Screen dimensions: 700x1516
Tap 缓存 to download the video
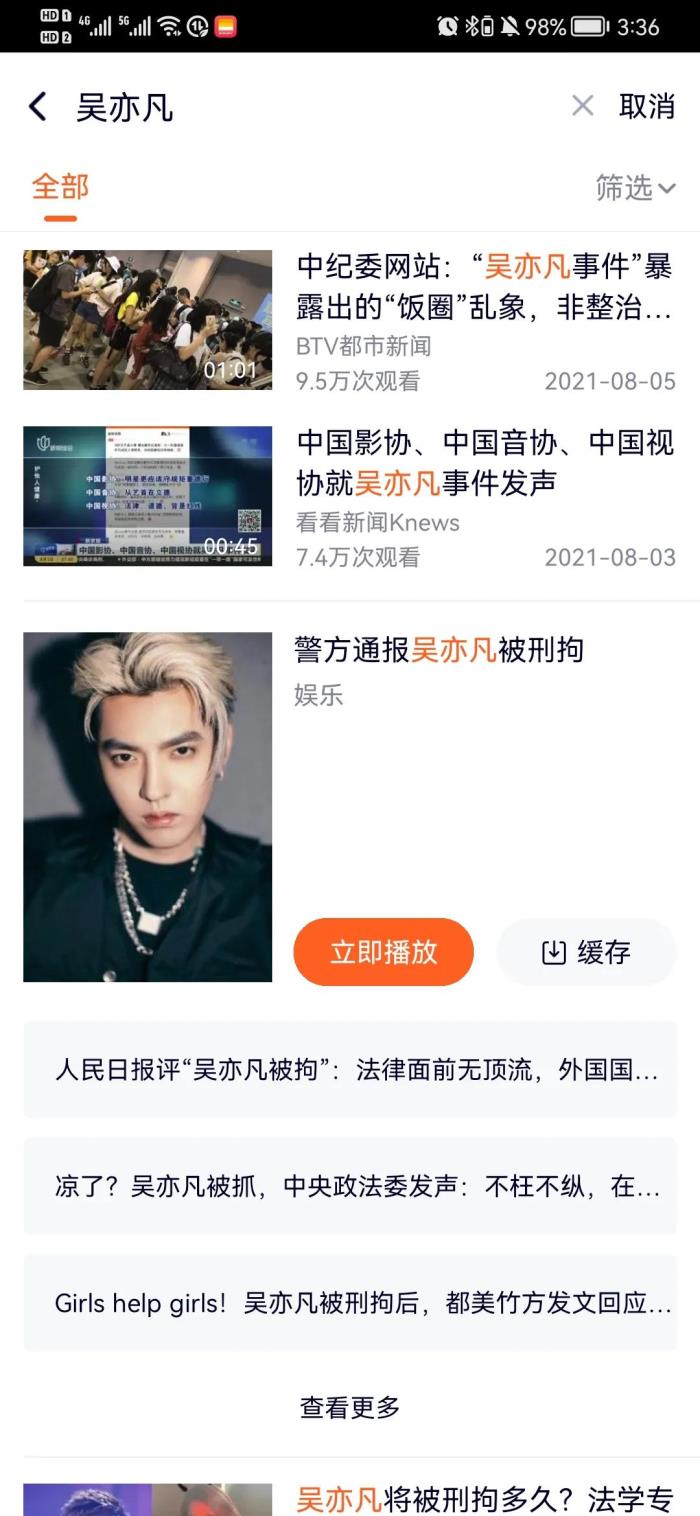pyautogui.click(x=586, y=952)
